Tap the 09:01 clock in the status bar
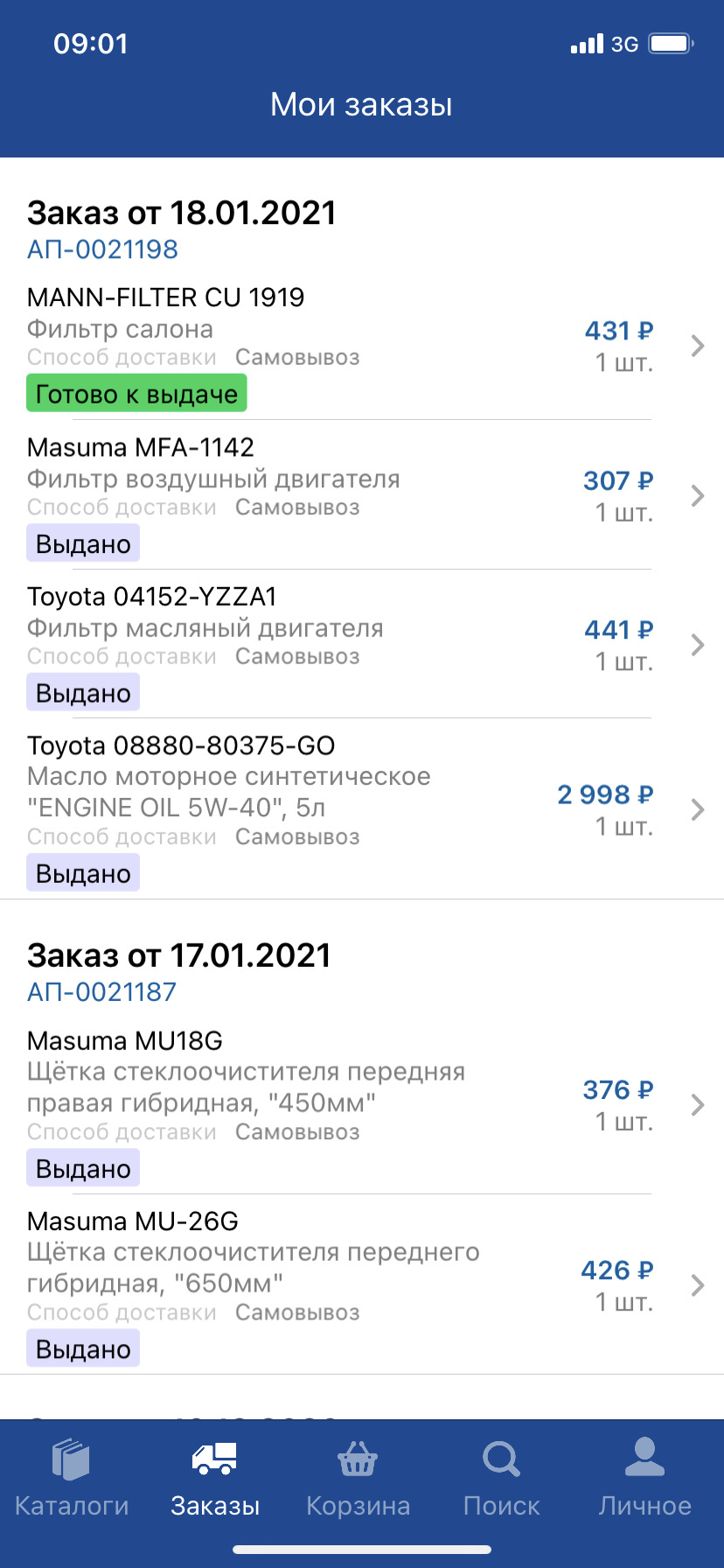This screenshot has height=1568, width=724. pos(91,43)
